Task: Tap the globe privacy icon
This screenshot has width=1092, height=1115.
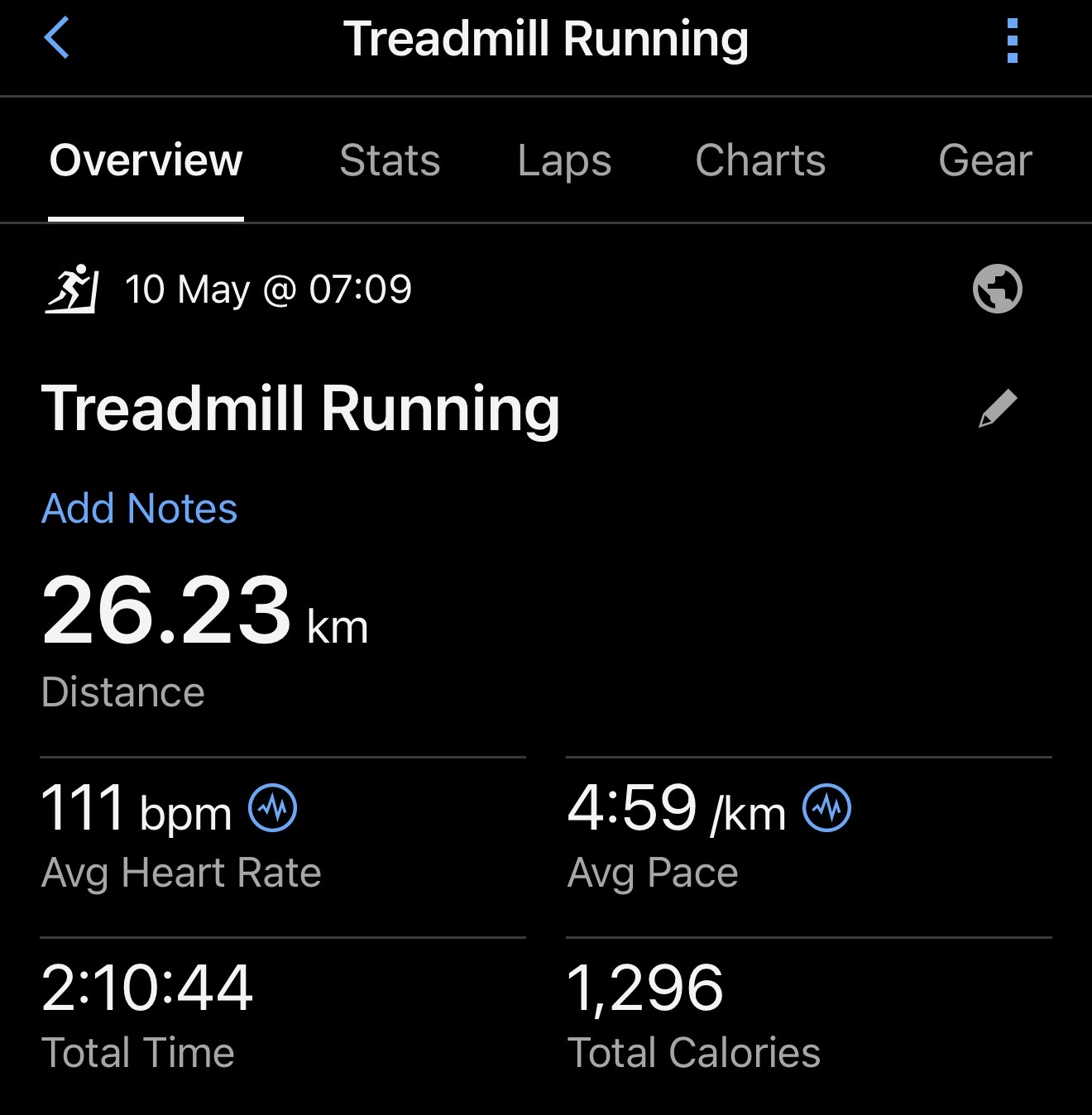Action: coord(997,289)
